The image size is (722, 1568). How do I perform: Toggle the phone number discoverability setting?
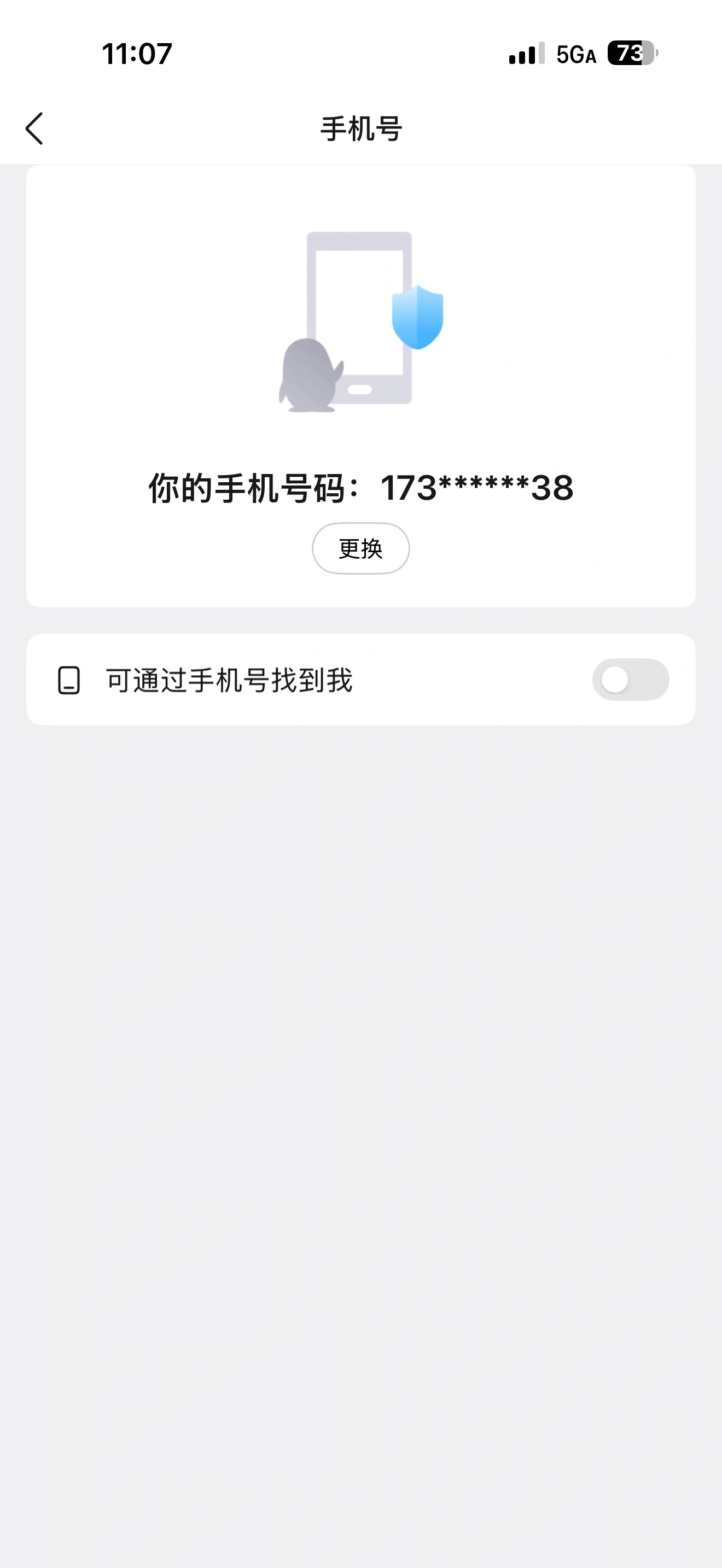click(633, 681)
